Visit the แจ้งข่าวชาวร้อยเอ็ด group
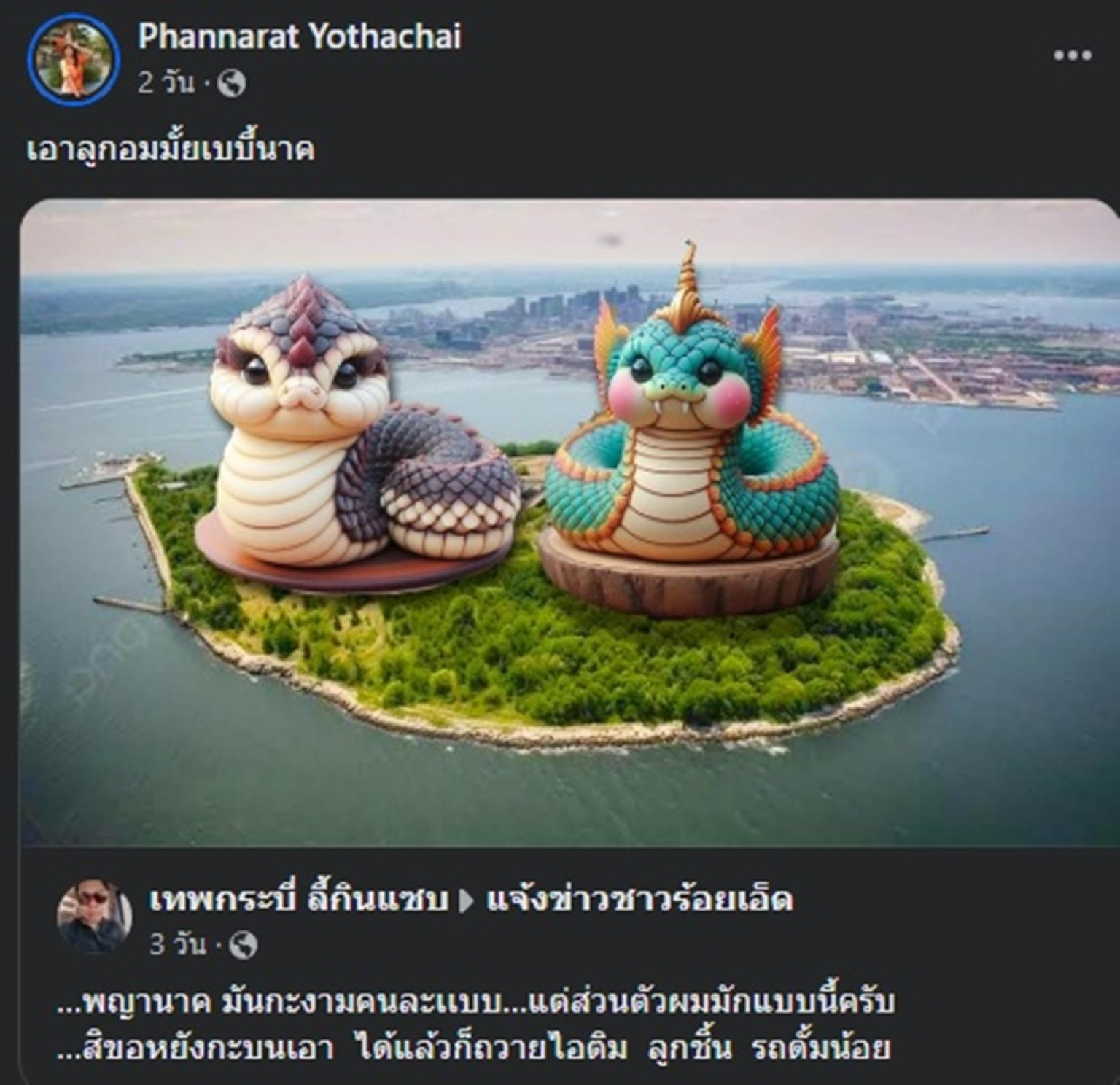The image size is (1120, 1085). [x=639, y=900]
